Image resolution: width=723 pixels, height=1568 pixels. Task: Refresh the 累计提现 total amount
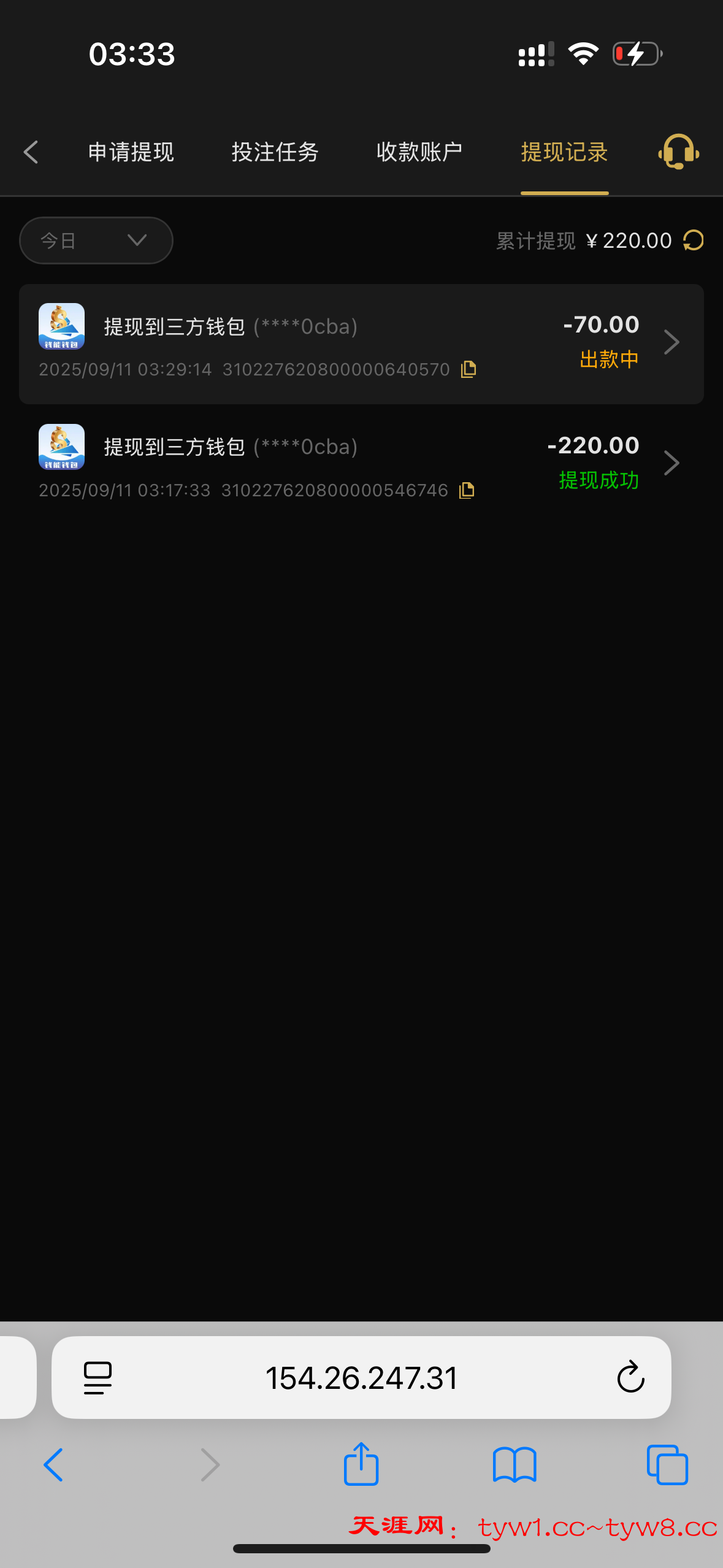[x=694, y=240]
